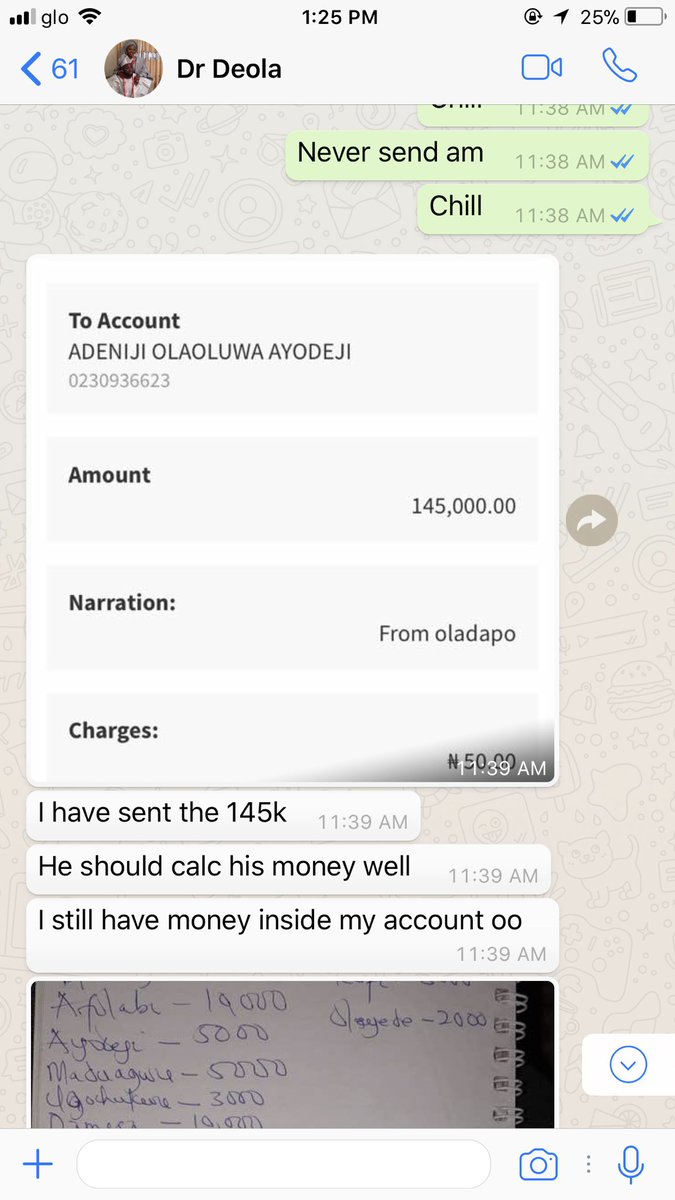Open the attachment plus menu
675x1200 pixels.
click(x=37, y=1164)
